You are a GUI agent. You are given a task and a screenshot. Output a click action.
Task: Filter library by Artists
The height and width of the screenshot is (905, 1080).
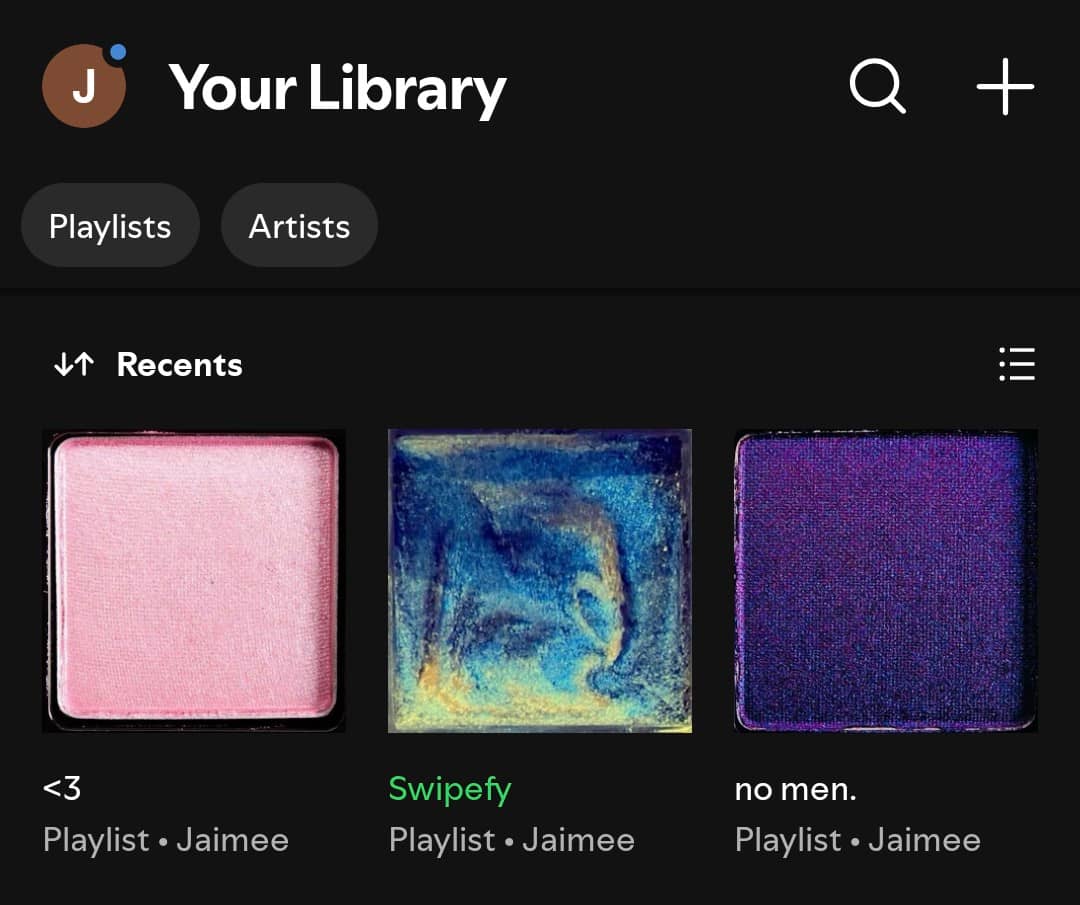[299, 226]
